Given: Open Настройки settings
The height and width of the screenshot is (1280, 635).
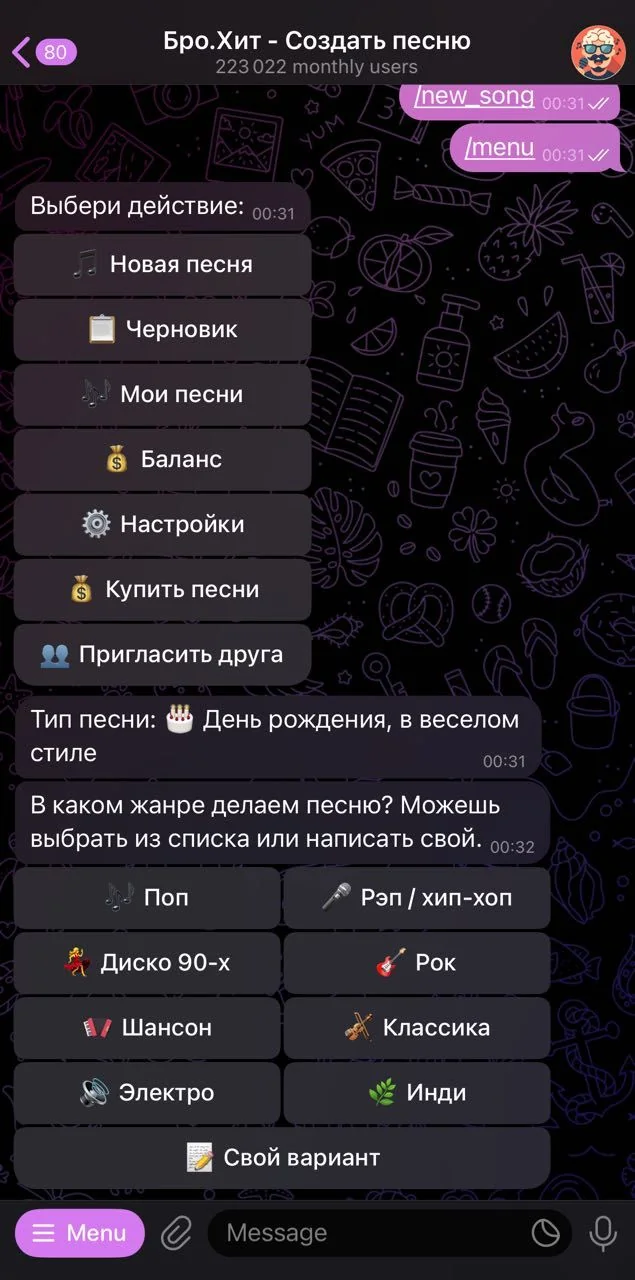Looking at the screenshot, I should click(x=162, y=525).
